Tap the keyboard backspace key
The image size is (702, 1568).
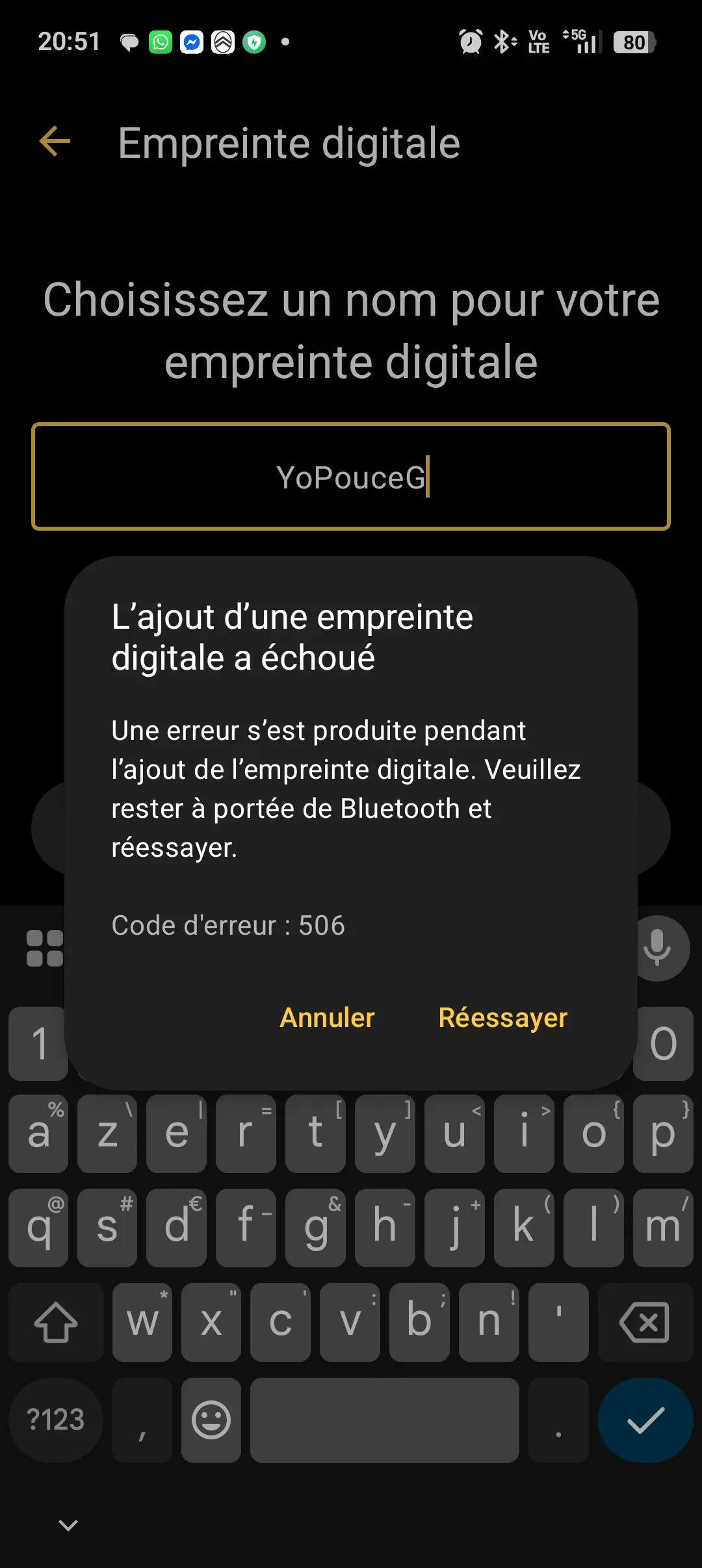644,1322
